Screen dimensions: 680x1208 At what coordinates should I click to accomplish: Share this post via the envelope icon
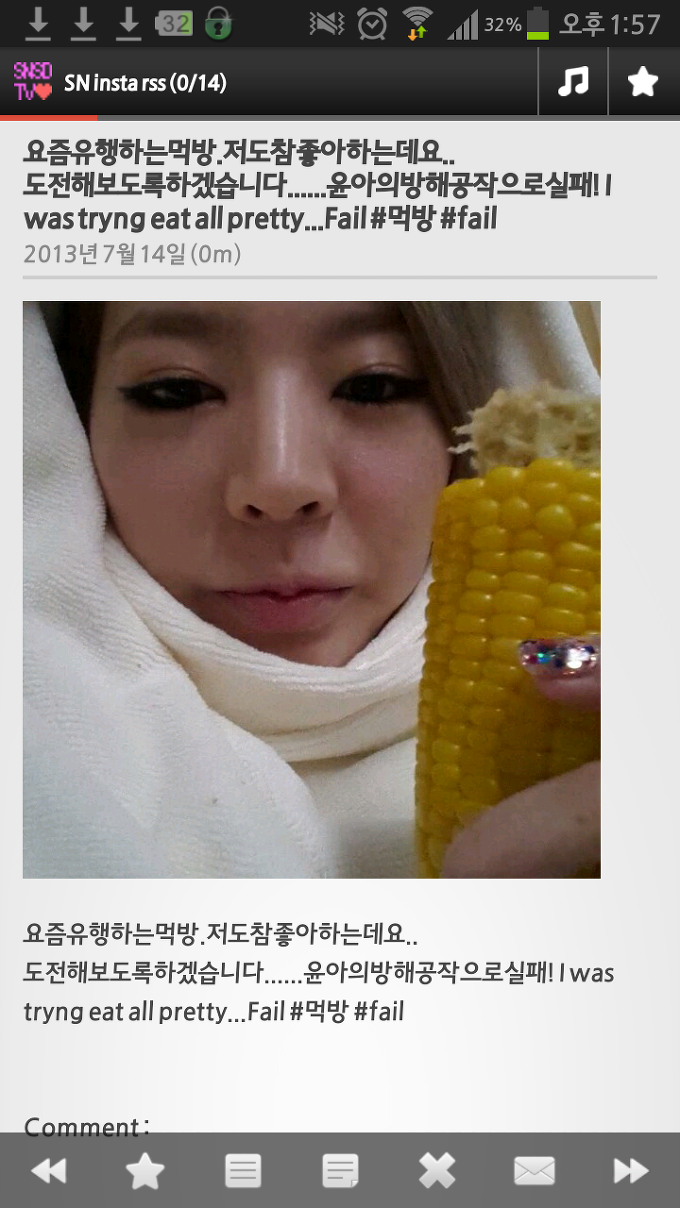coord(534,1171)
